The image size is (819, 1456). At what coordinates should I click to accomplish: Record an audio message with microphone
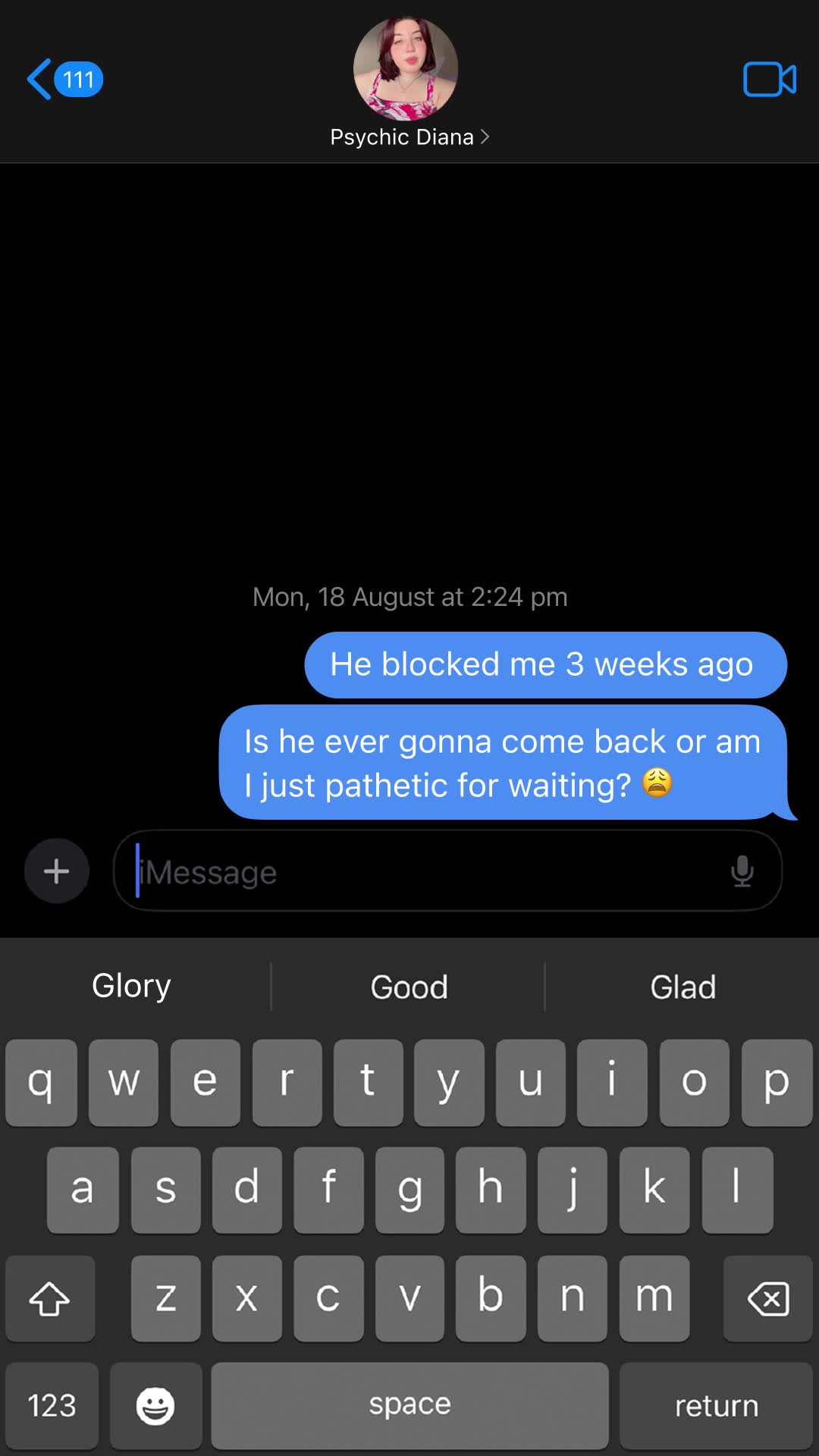click(742, 871)
